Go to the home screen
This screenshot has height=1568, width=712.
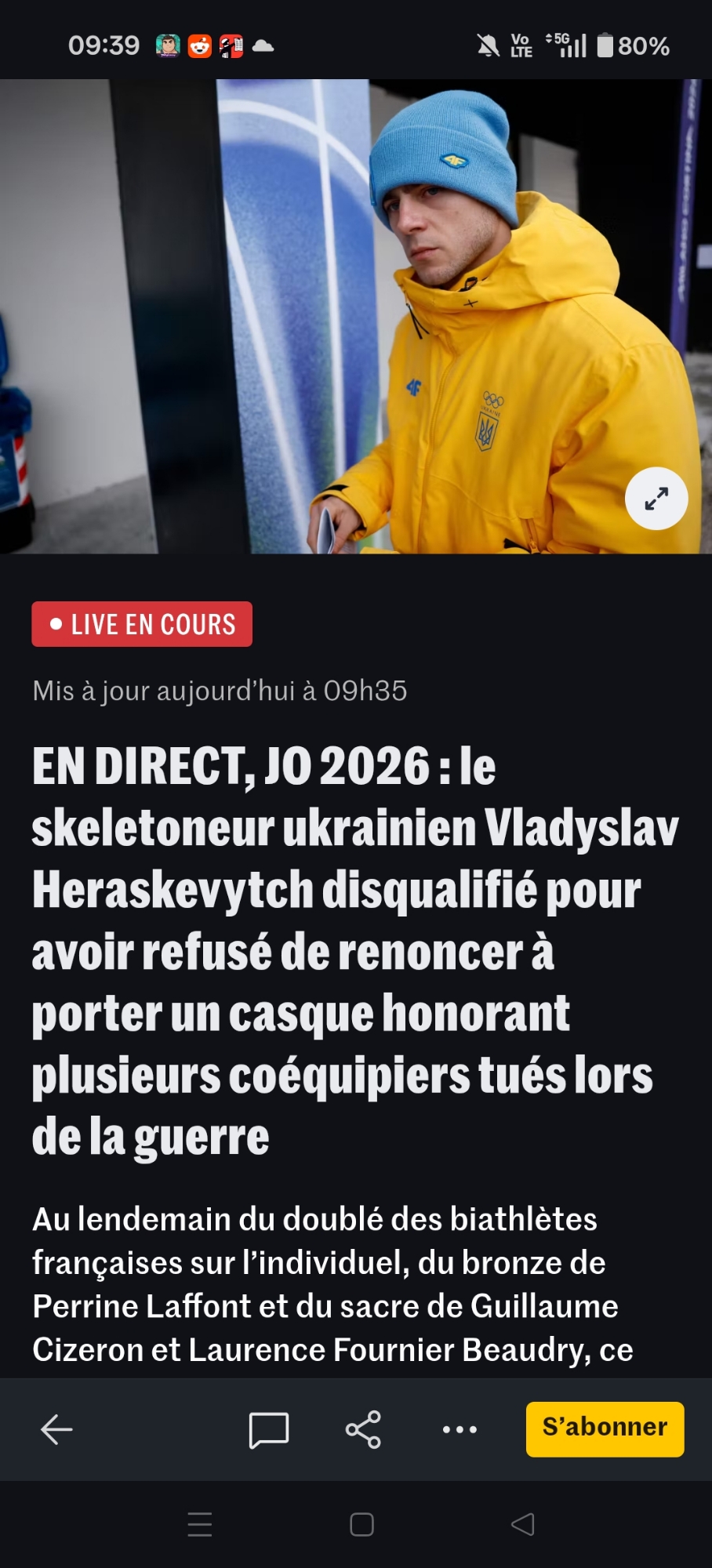pos(361,1524)
